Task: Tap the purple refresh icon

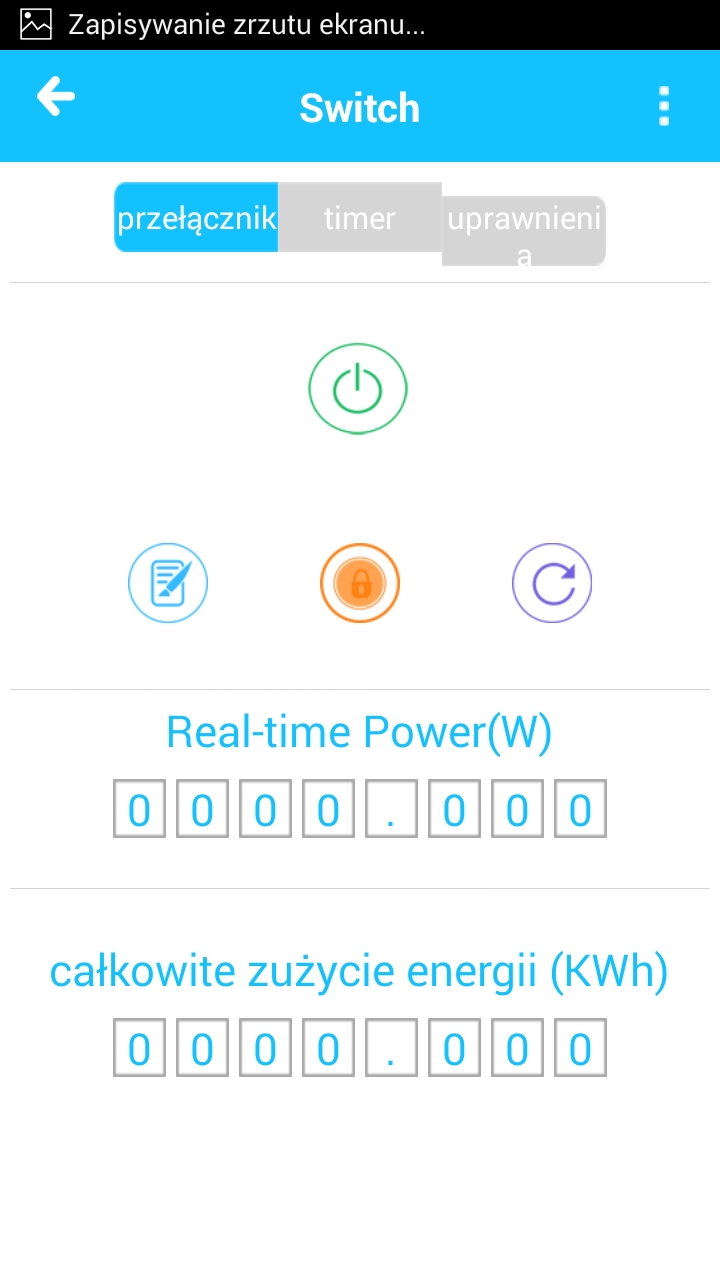Action: coord(552,583)
